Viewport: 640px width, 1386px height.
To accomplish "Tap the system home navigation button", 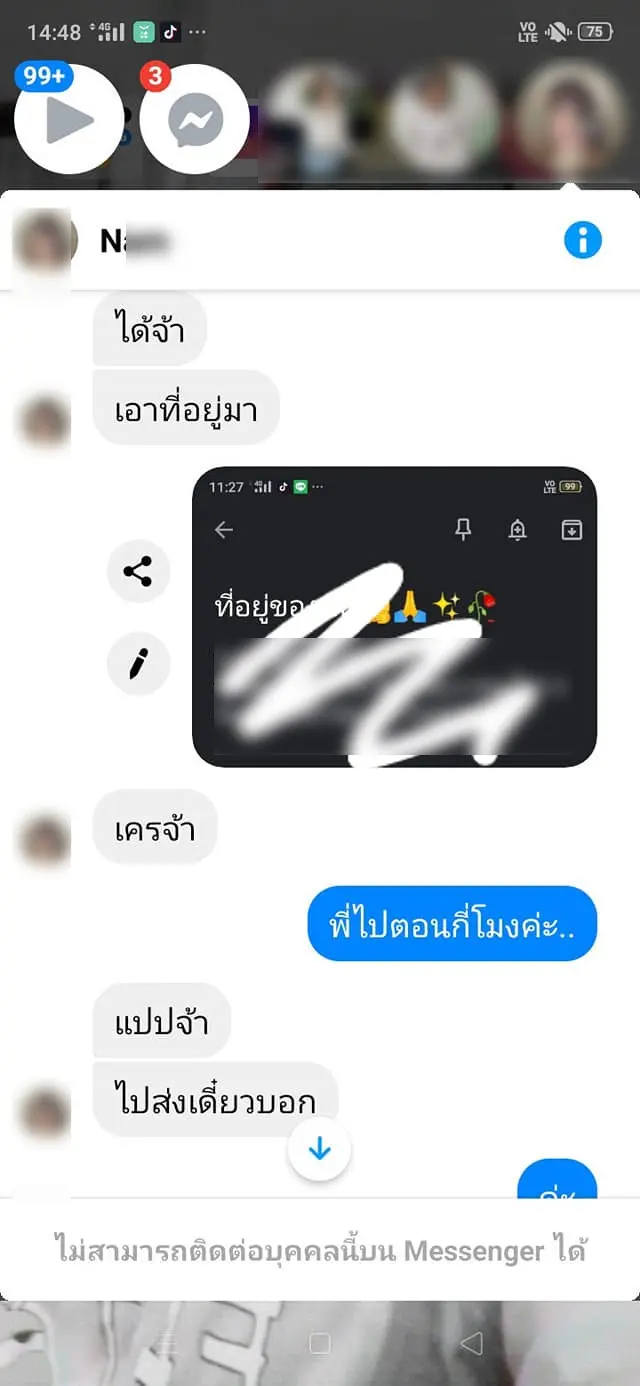I will tap(320, 1342).
